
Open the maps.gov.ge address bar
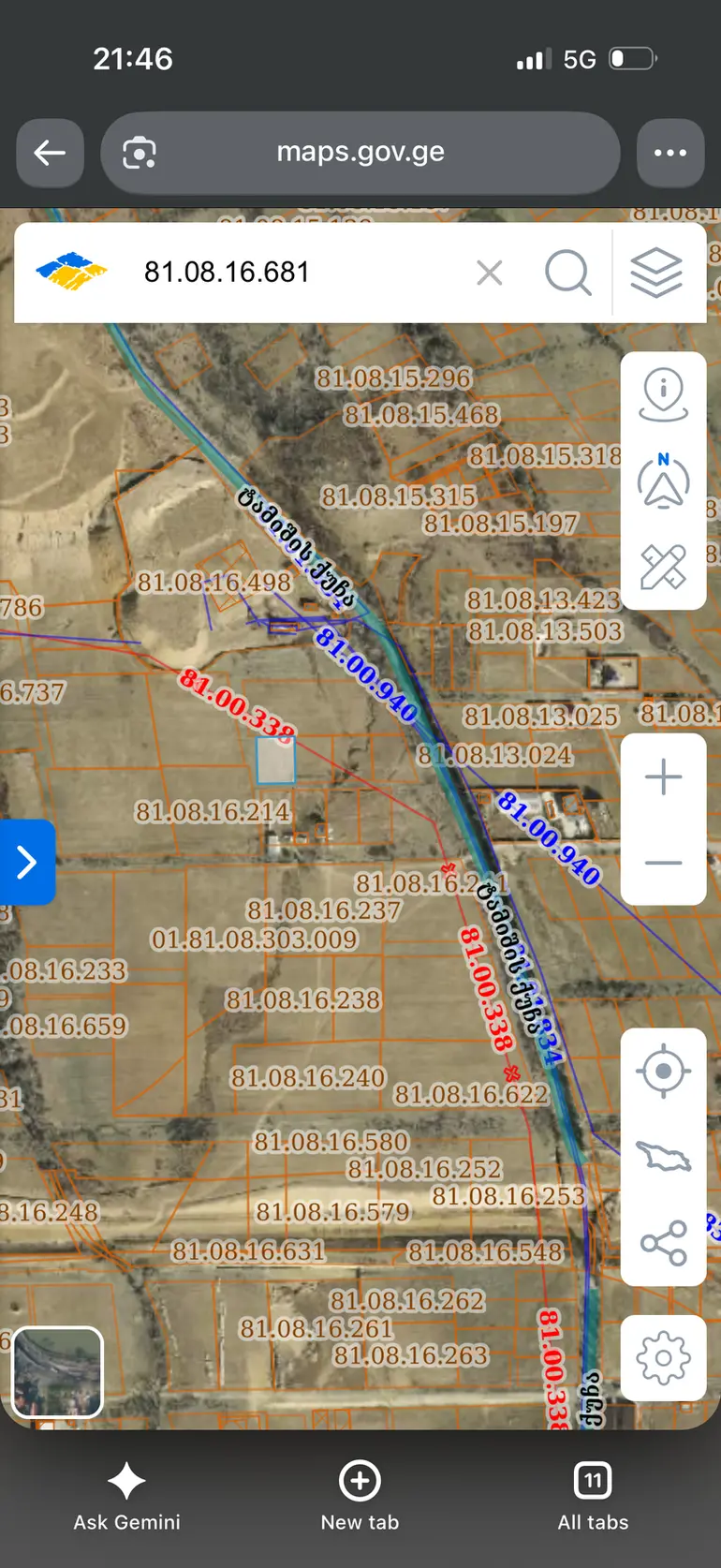pos(360,153)
